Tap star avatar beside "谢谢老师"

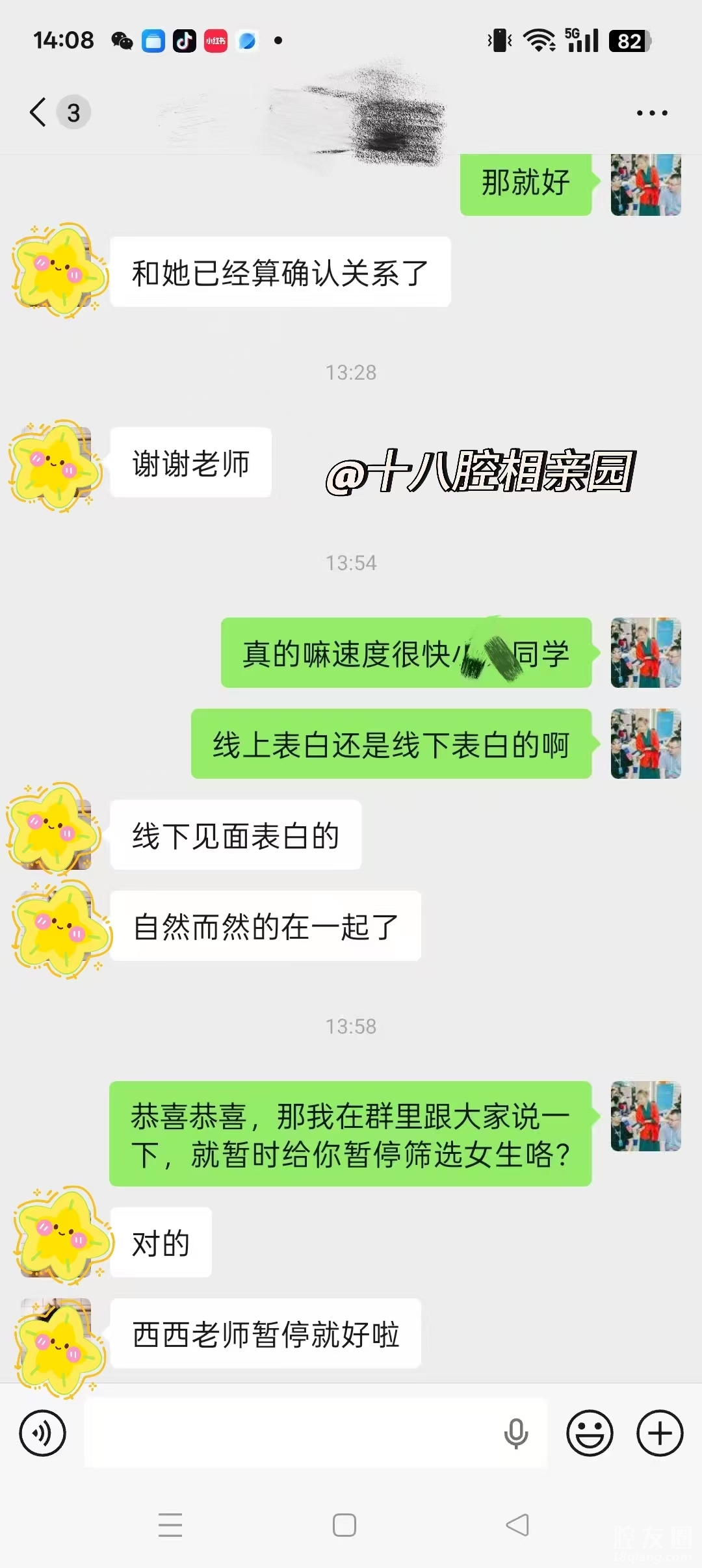tap(55, 465)
